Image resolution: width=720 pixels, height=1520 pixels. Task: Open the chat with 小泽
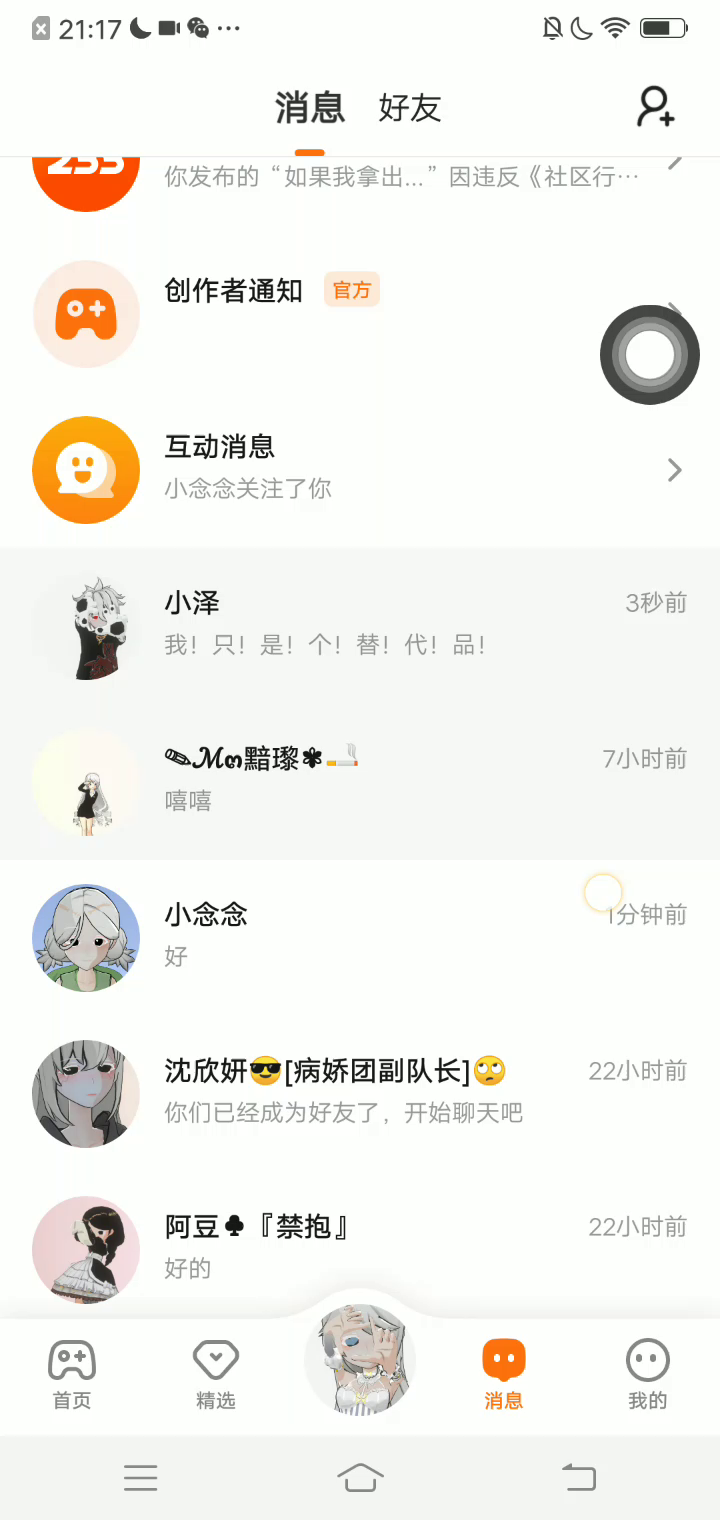click(x=360, y=626)
